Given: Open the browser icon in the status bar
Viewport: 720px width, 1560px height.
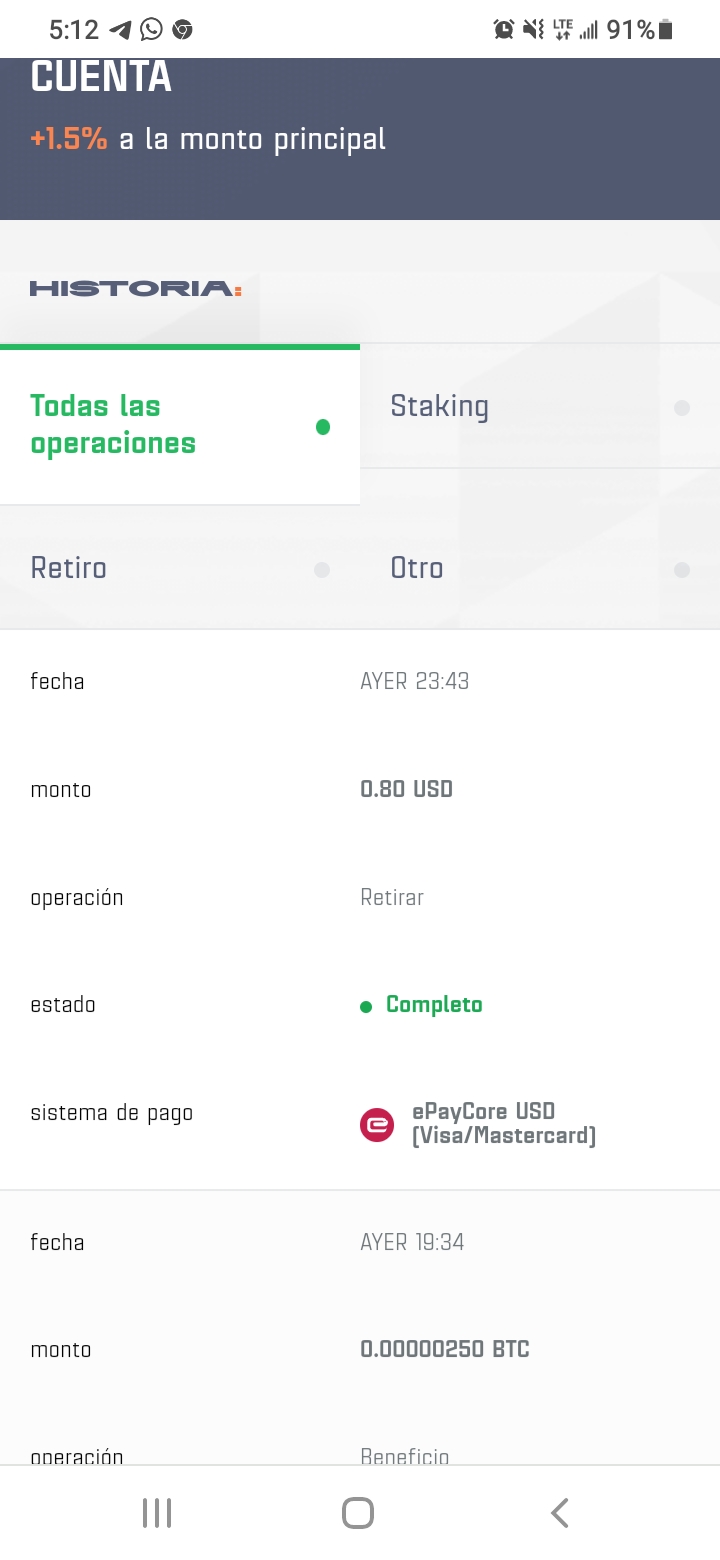Looking at the screenshot, I should (x=182, y=29).
